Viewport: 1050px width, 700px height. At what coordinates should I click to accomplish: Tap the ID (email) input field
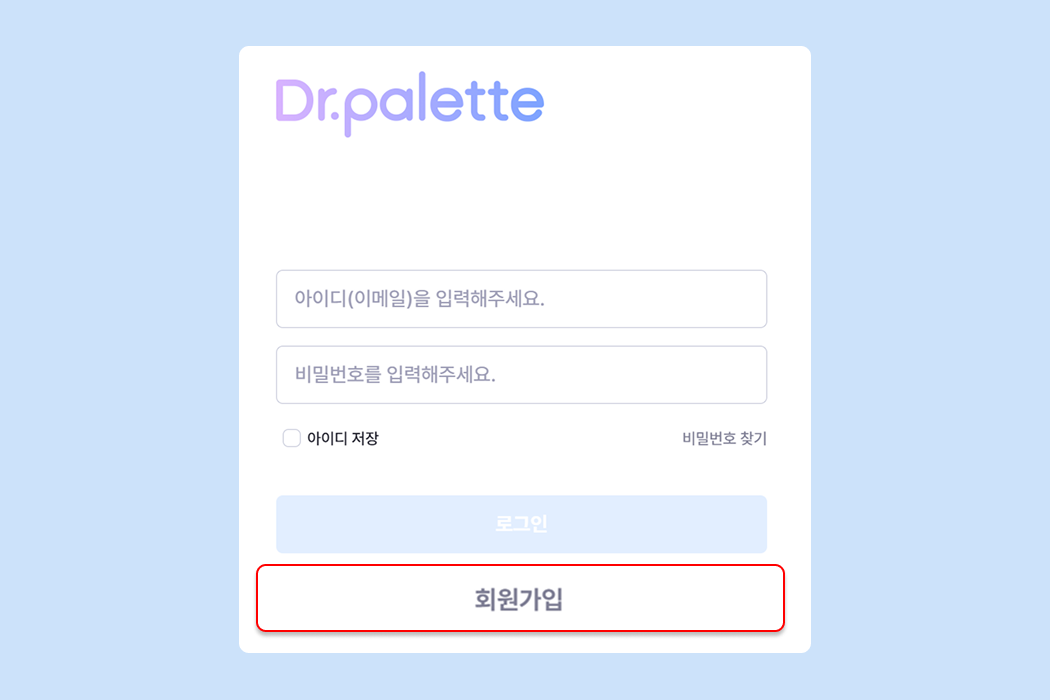(x=521, y=299)
